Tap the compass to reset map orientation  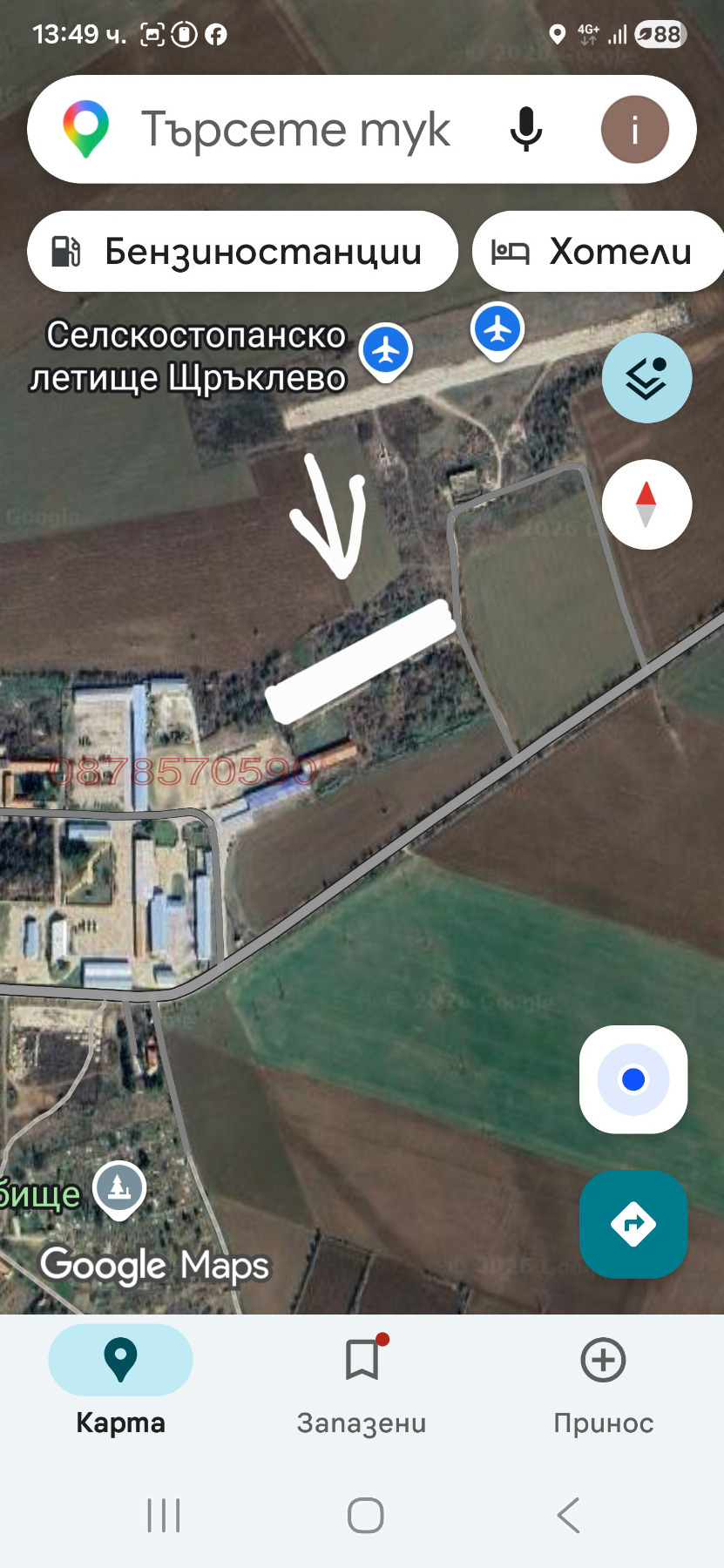point(646,505)
